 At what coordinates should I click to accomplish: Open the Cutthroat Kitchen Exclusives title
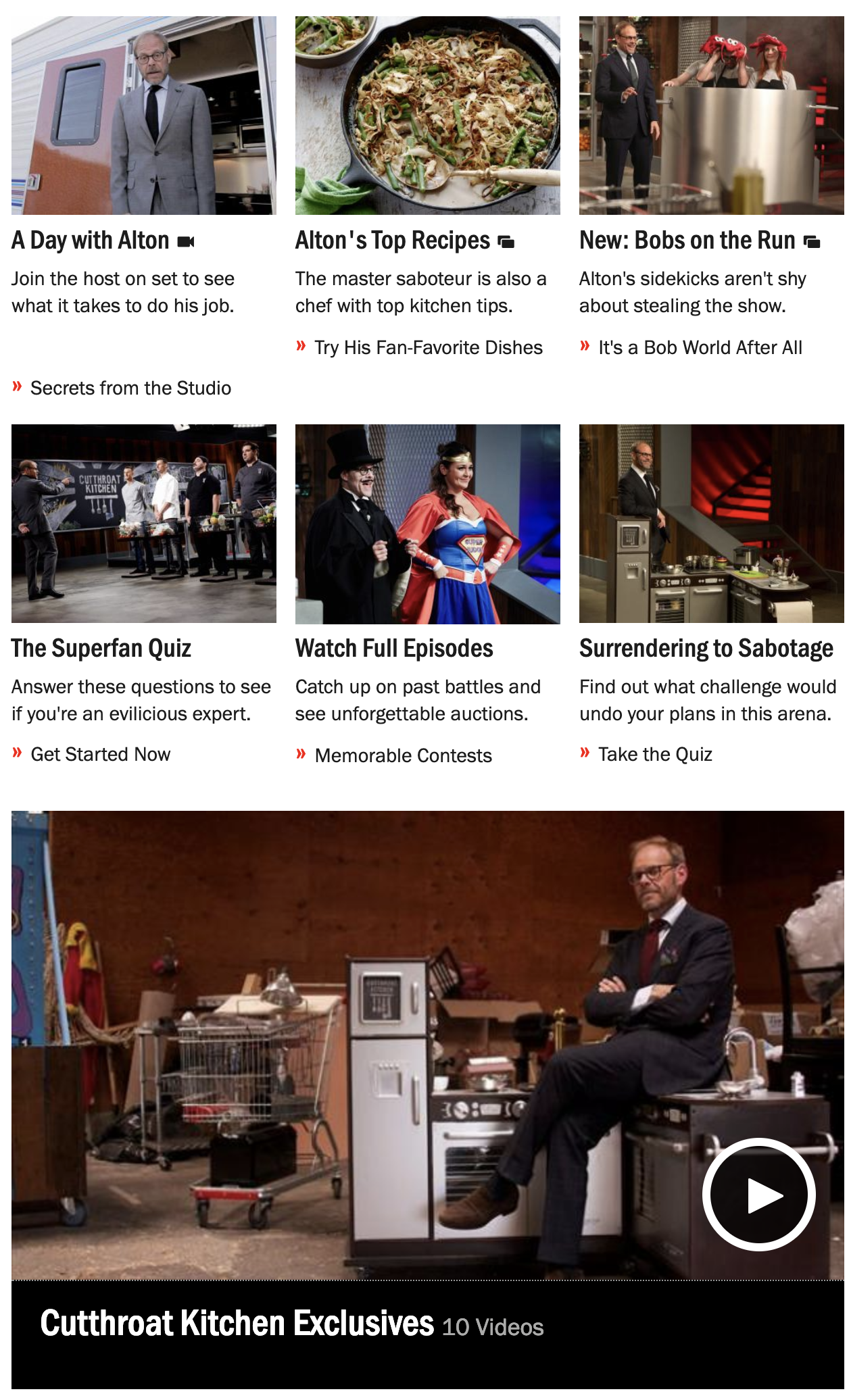[237, 1324]
